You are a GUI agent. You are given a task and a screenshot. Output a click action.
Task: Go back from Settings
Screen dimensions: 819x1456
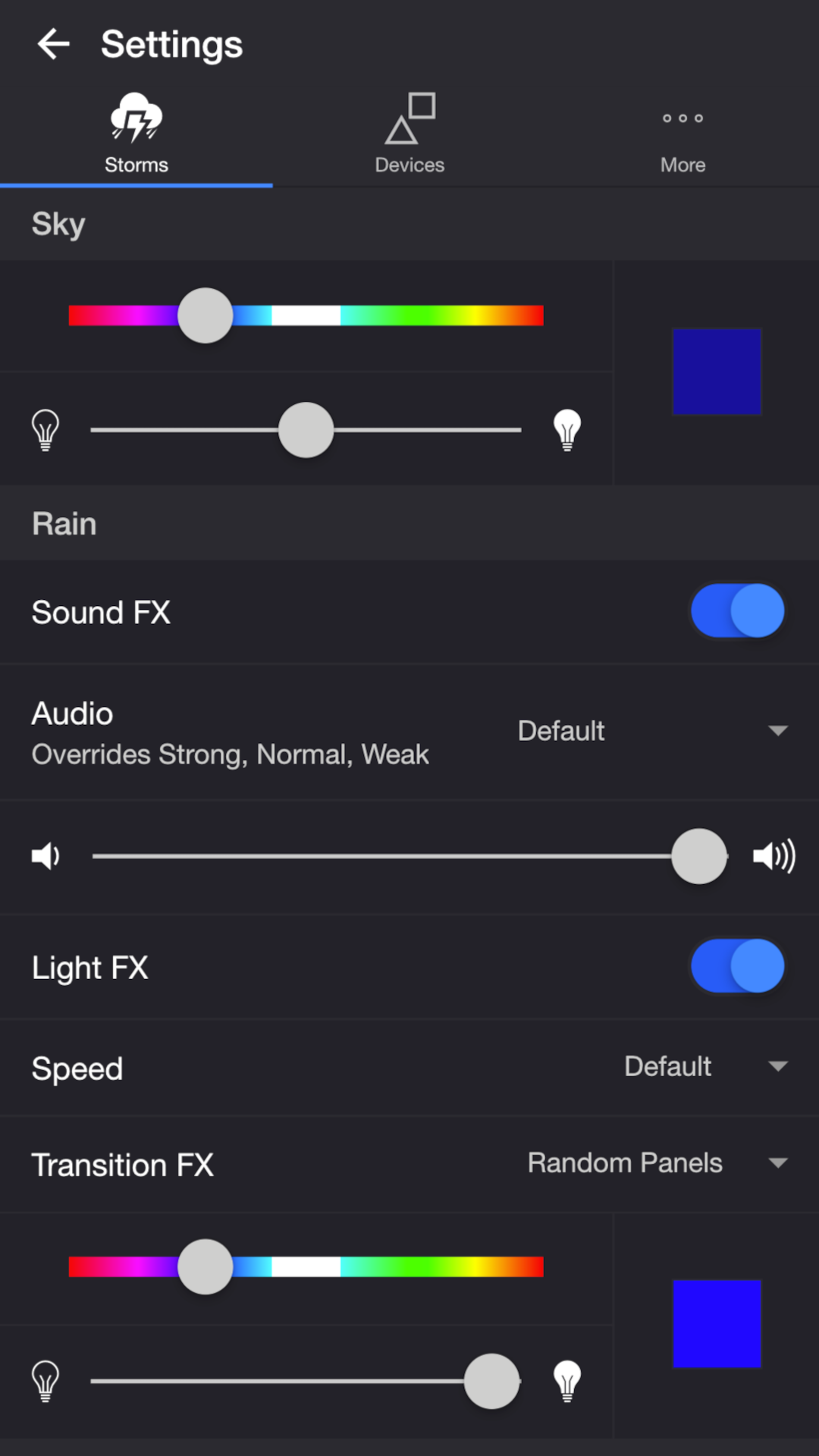click(x=53, y=44)
